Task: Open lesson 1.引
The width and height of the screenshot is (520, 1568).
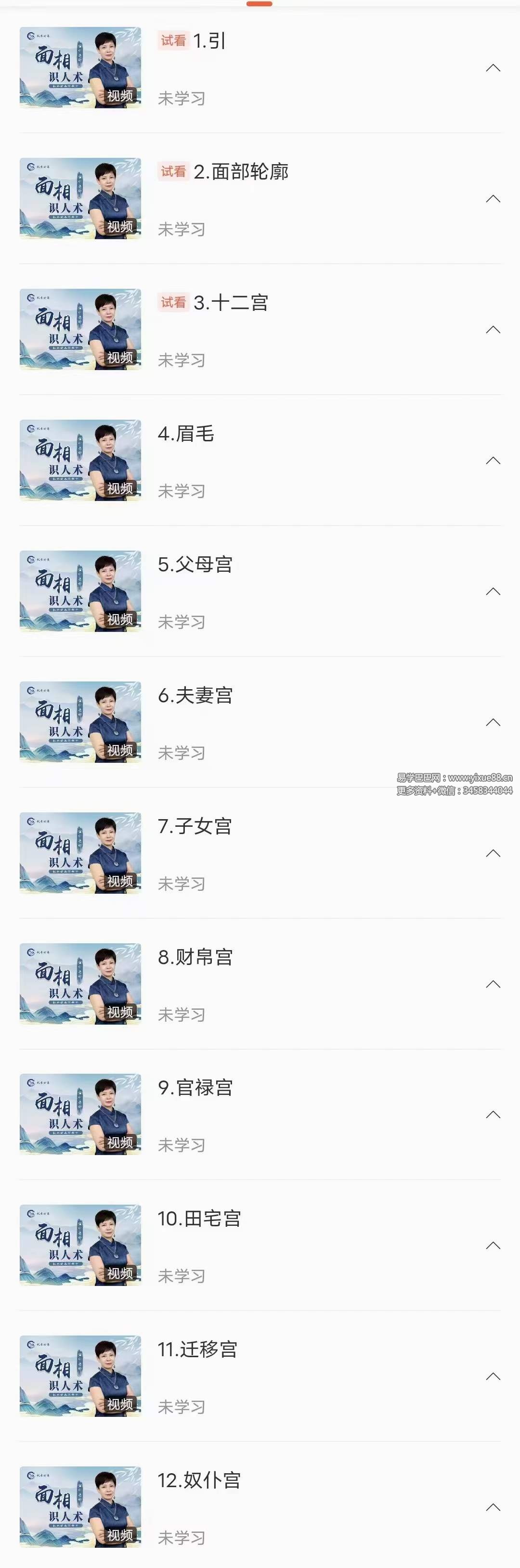Action: pos(209,41)
